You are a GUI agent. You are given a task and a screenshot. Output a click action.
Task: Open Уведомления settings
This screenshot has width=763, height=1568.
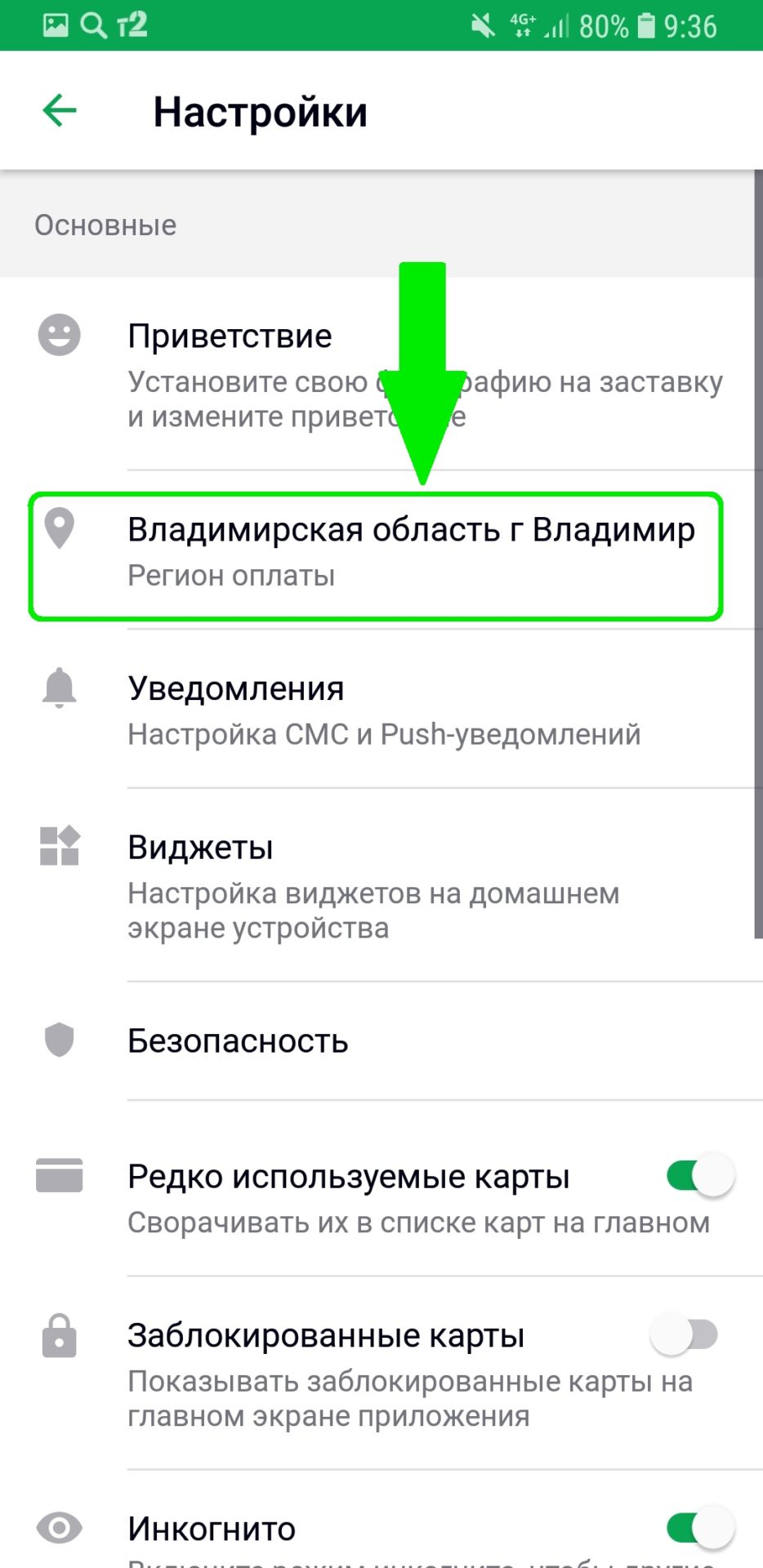[381, 709]
